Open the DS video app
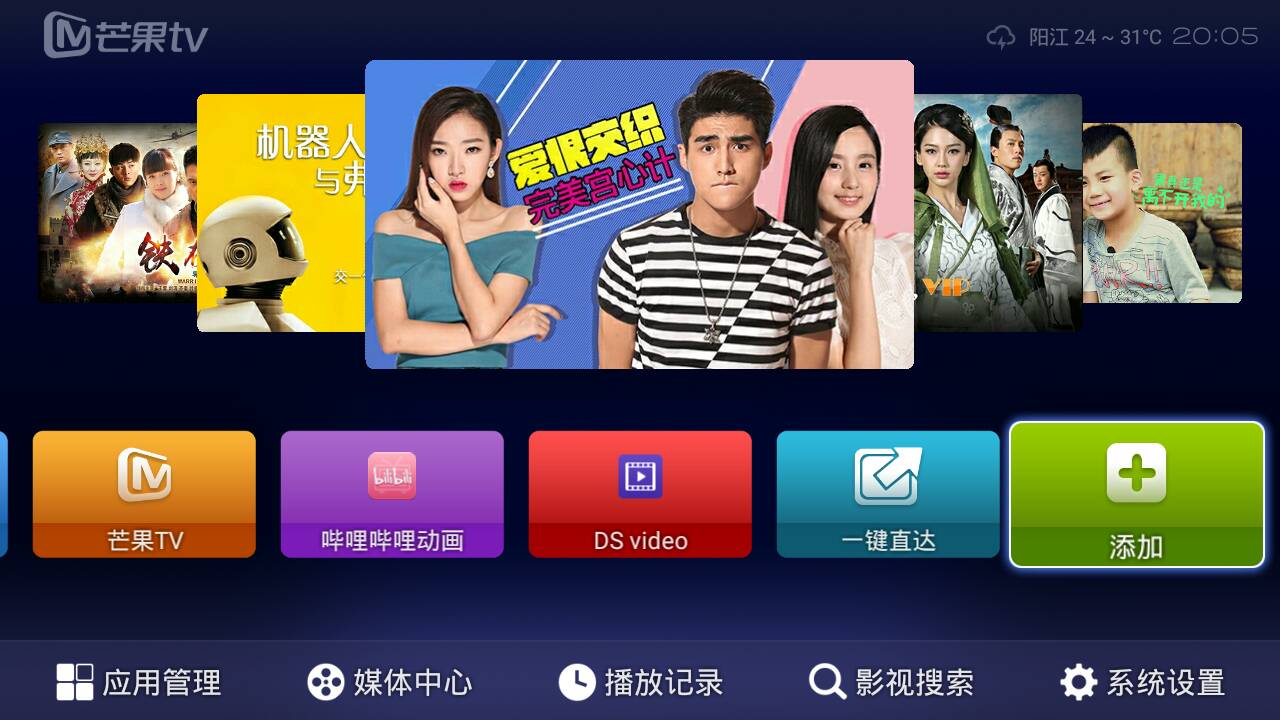The width and height of the screenshot is (1280, 720). click(x=640, y=494)
